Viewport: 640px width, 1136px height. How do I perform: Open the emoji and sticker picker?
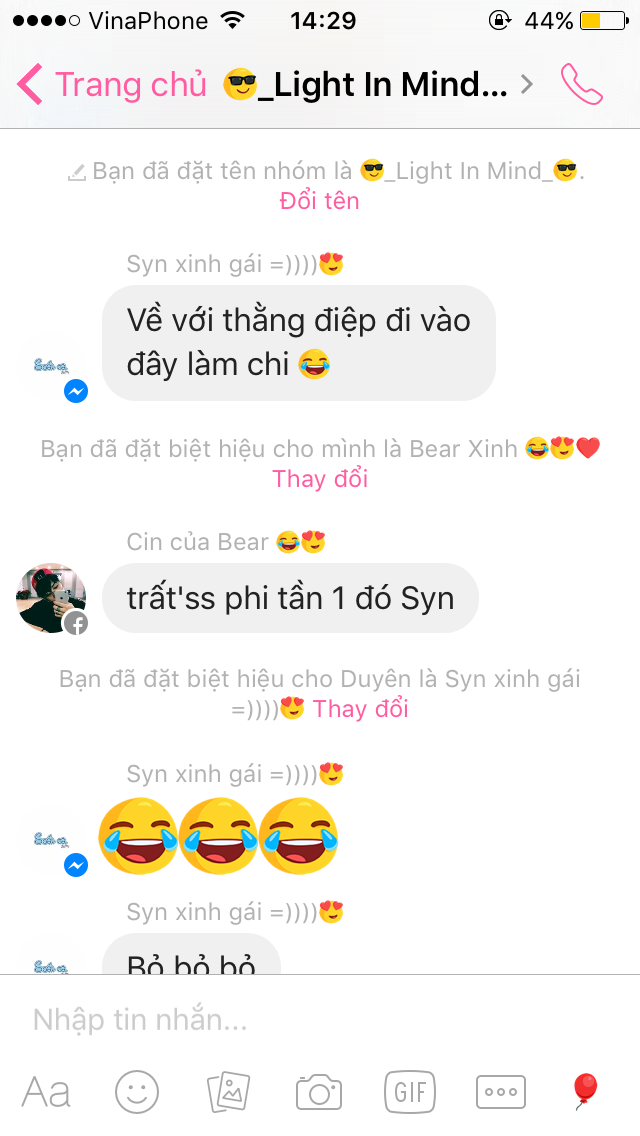point(137,1092)
